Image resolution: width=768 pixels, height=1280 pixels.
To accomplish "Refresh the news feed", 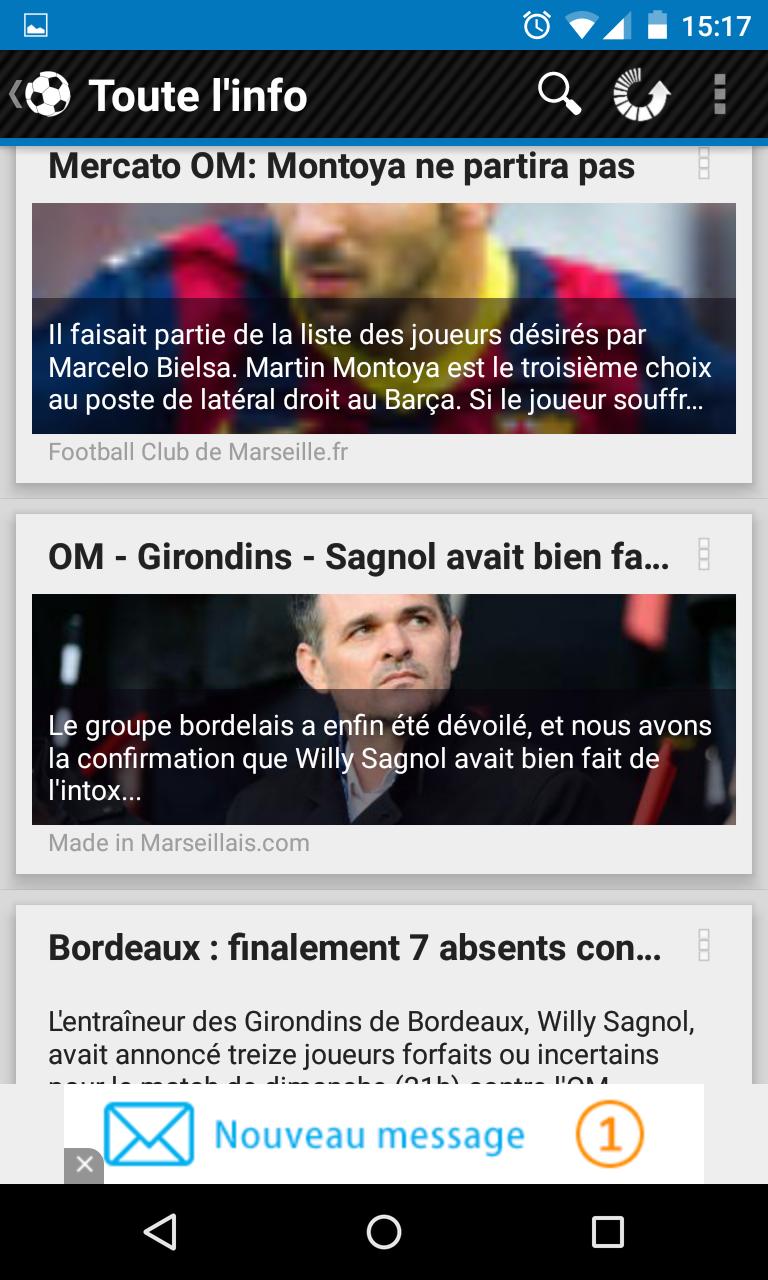I will (x=641, y=93).
